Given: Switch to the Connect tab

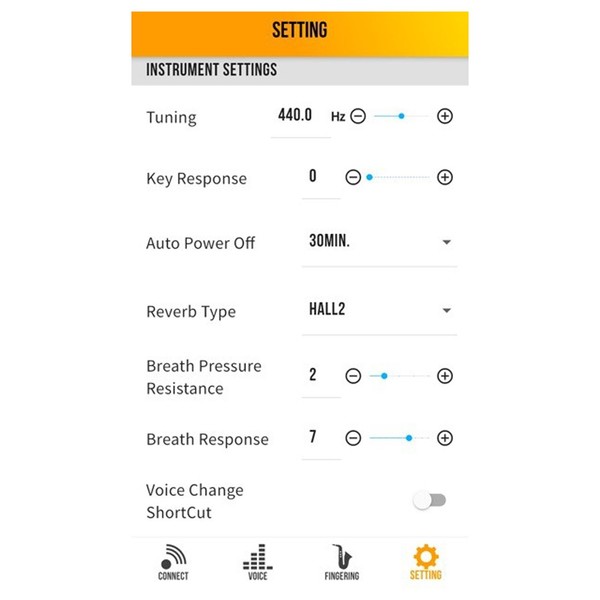Looking at the screenshot, I should [x=173, y=563].
